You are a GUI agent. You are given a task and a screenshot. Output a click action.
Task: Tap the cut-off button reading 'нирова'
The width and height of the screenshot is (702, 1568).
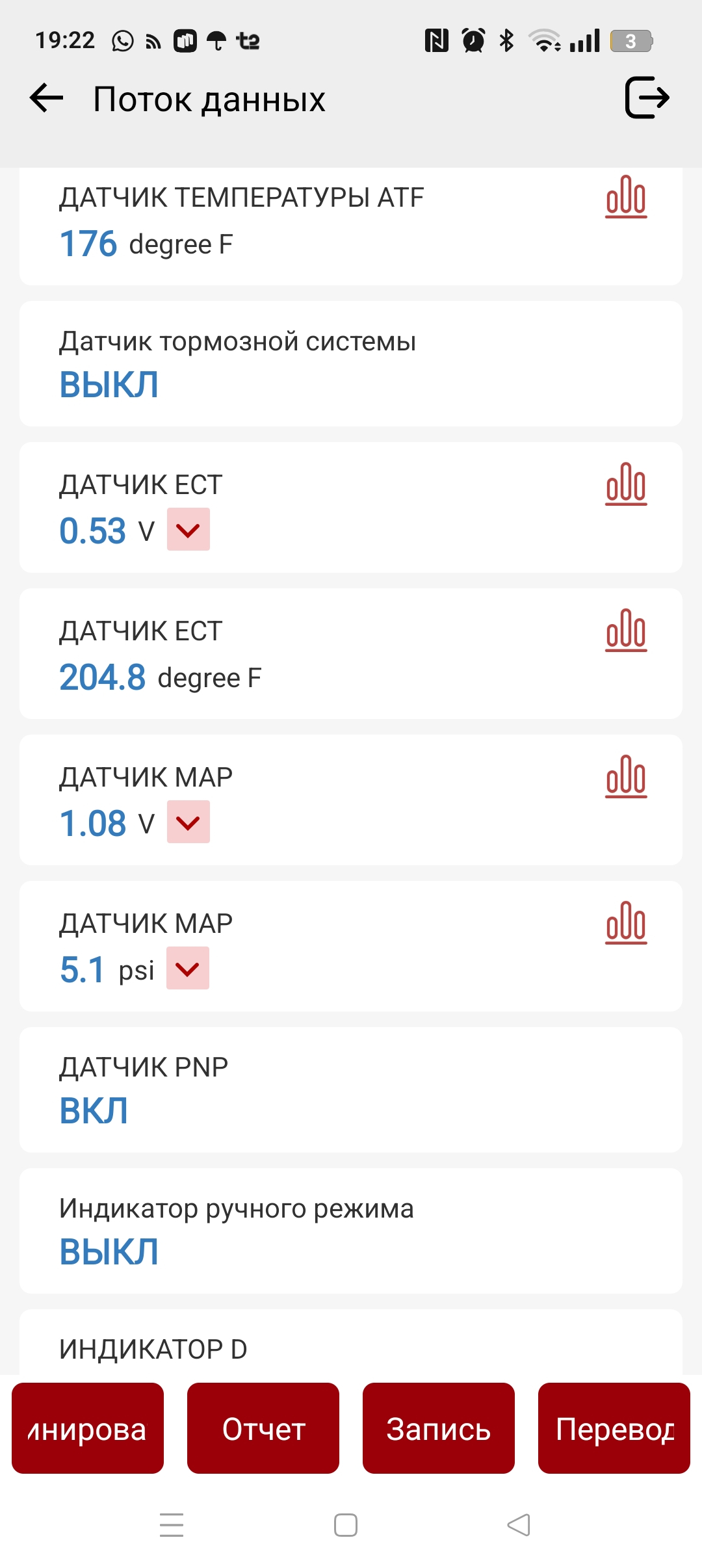(88, 1428)
